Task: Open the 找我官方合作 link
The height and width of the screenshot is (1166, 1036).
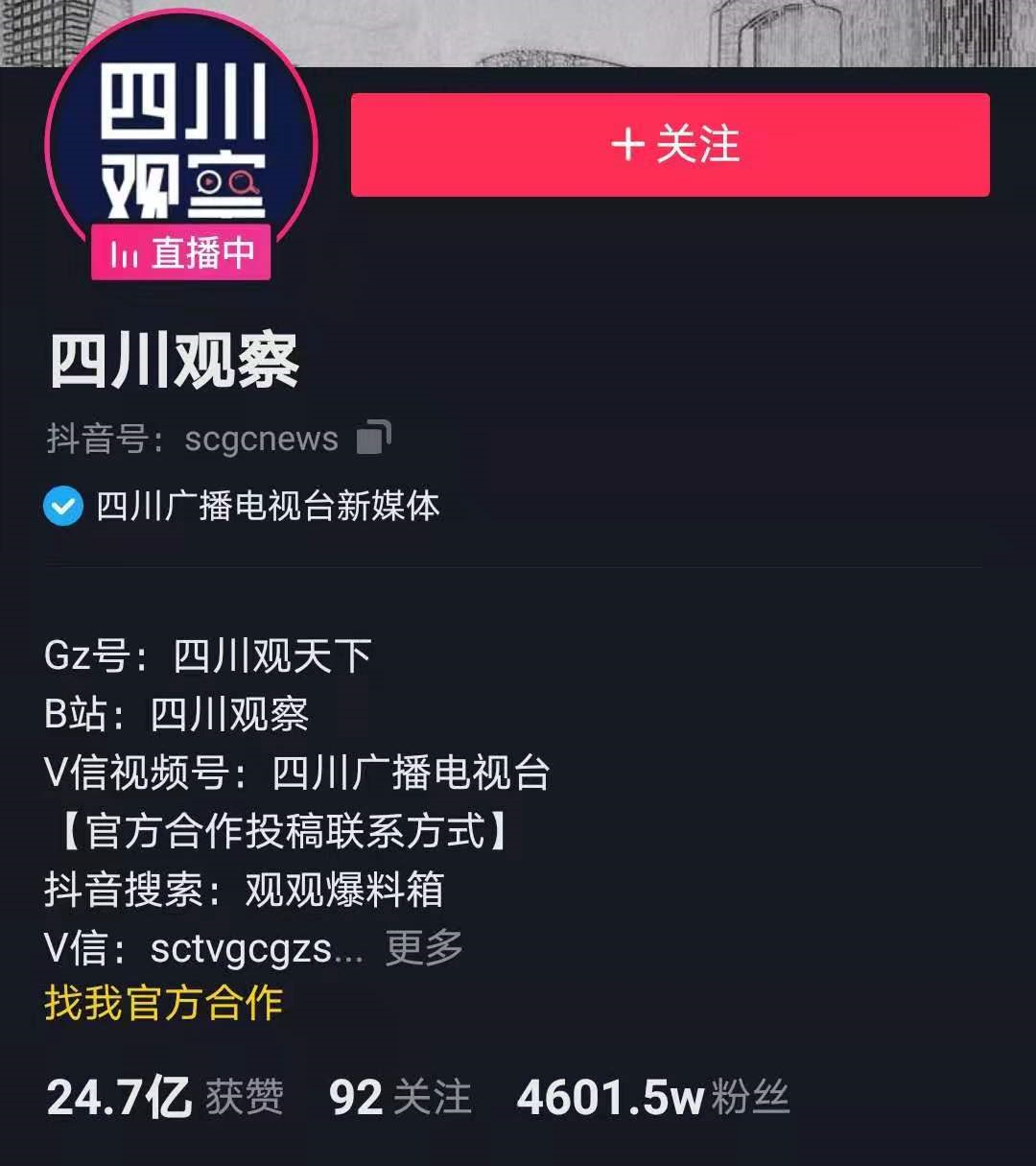Action: pos(163,1003)
